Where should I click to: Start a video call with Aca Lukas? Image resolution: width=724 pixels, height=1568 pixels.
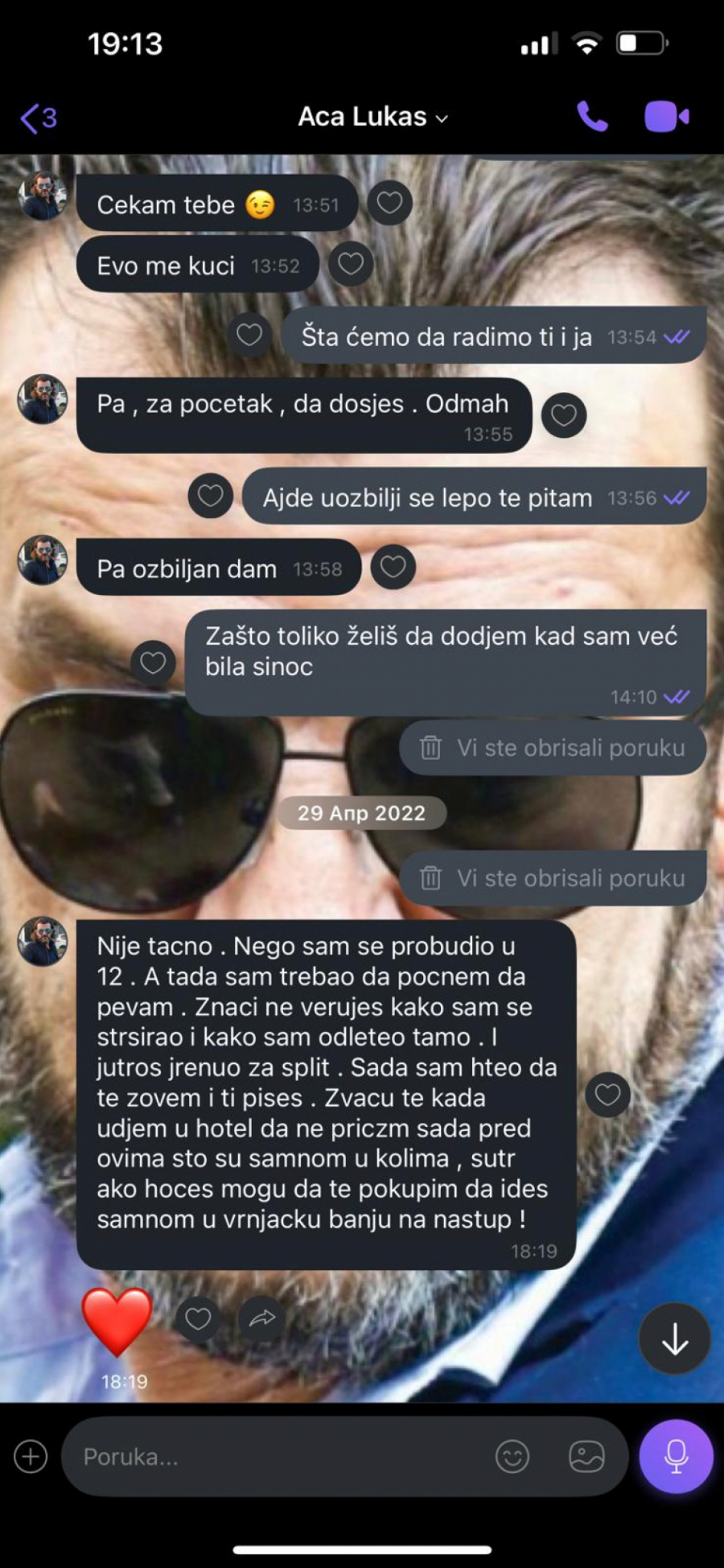click(666, 118)
